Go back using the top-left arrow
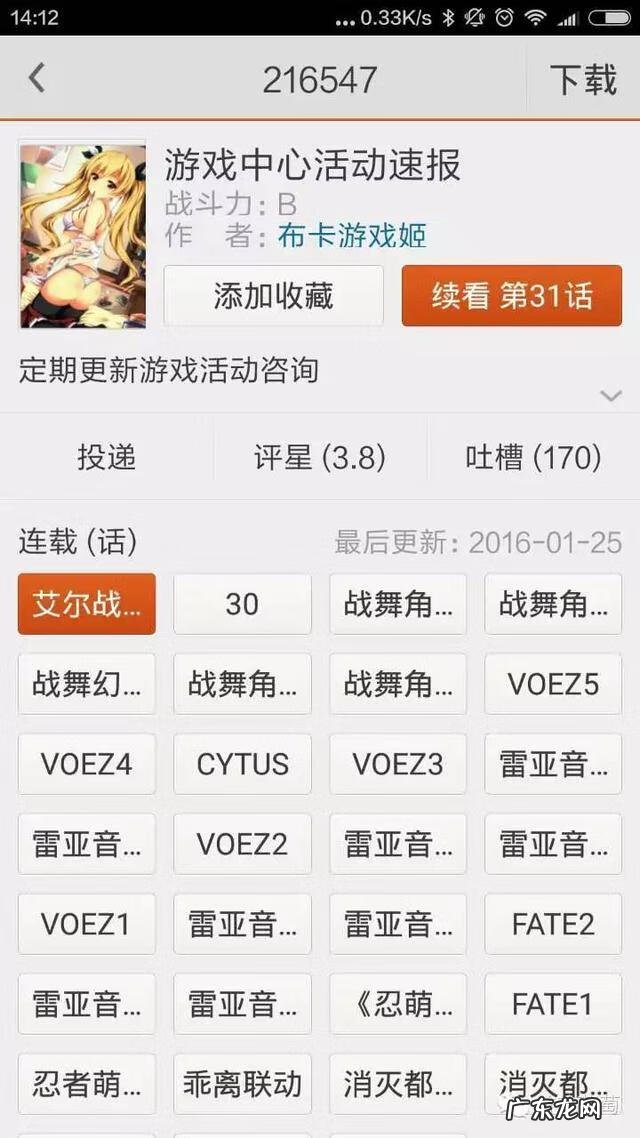Viewport: 640px width, 1138px height. click(37, 78)
